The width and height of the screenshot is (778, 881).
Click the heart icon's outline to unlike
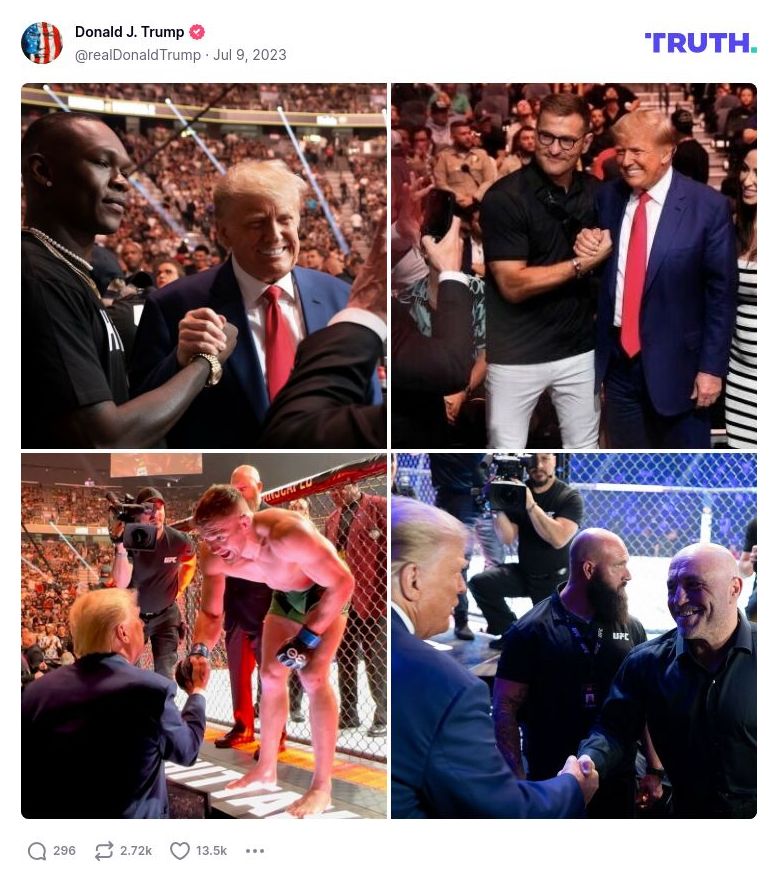[179, 850]
